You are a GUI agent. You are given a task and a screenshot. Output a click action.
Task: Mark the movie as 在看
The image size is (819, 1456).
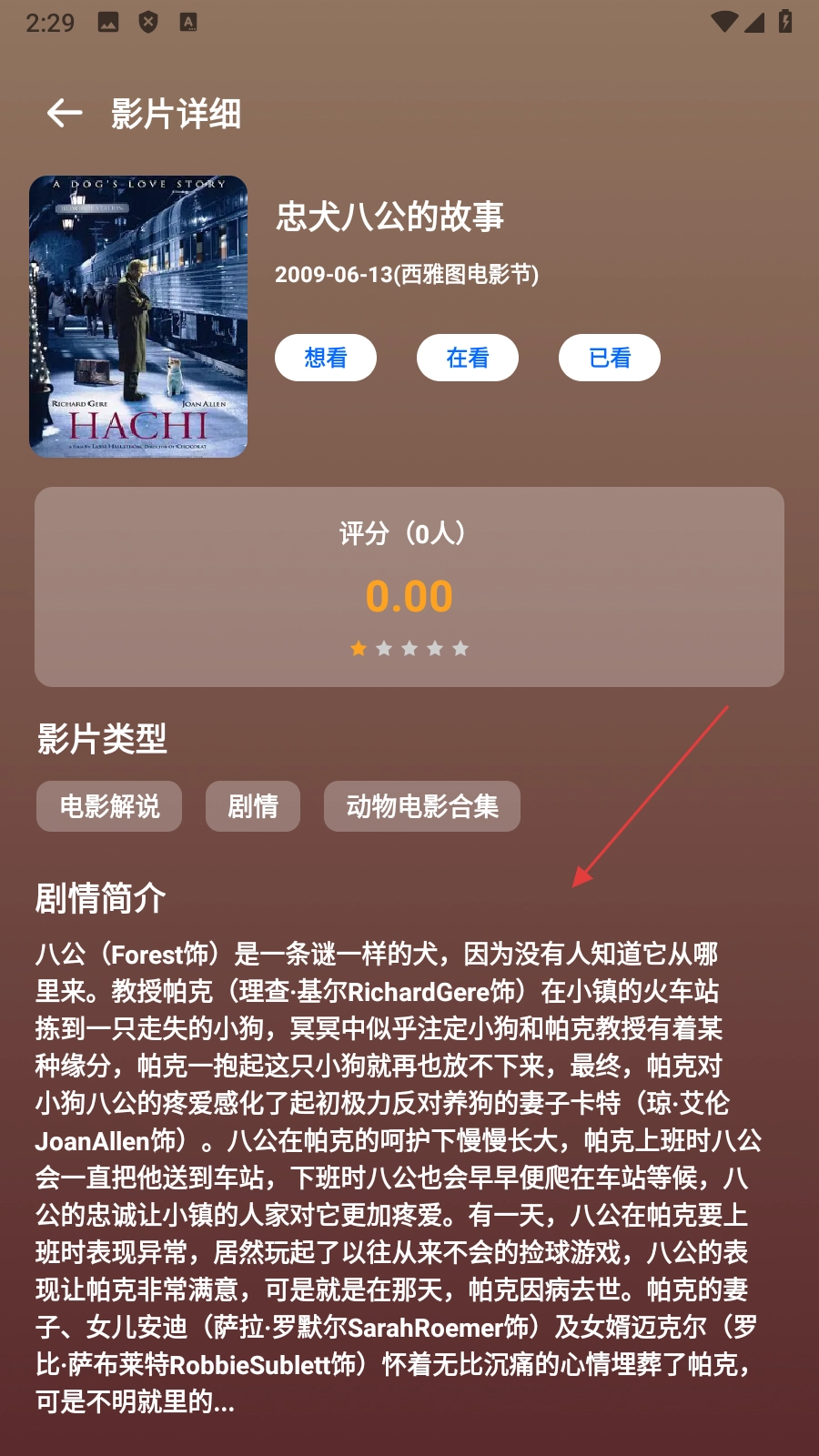[x=468, y=358]
